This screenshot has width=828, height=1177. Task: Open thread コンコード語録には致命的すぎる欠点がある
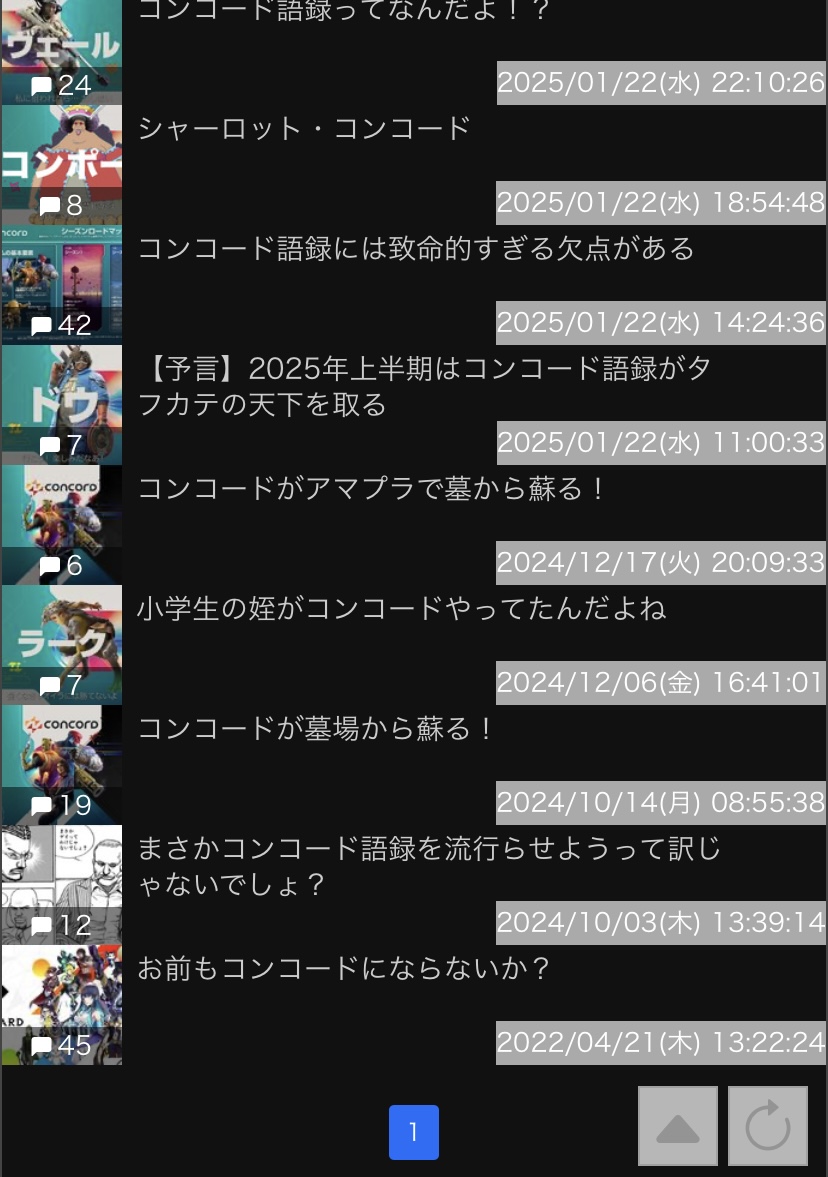point(416,248)
